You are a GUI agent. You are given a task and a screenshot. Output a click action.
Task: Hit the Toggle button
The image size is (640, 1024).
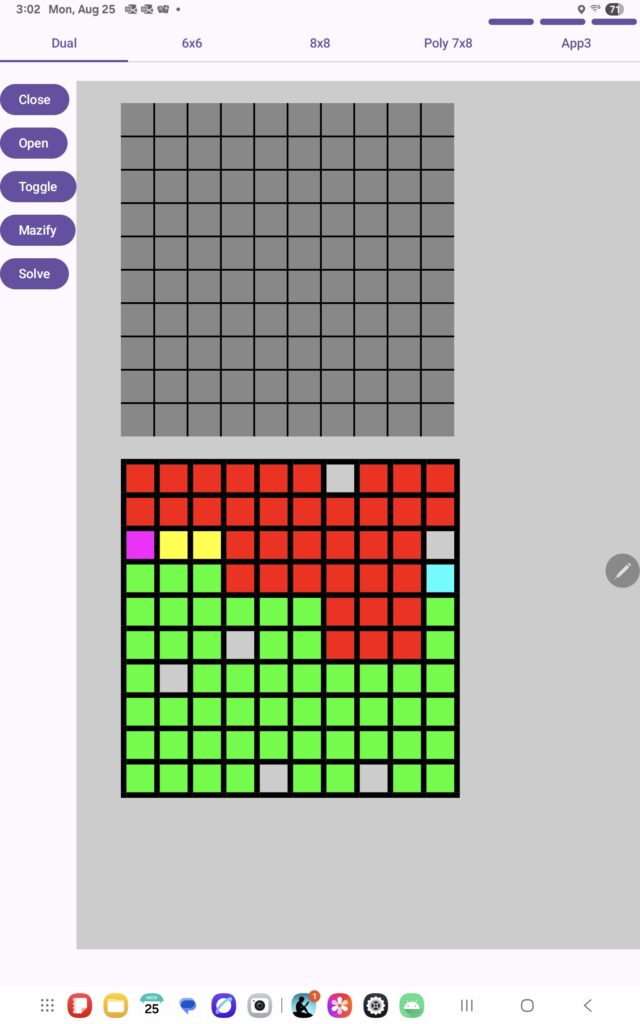coord(38,187)
